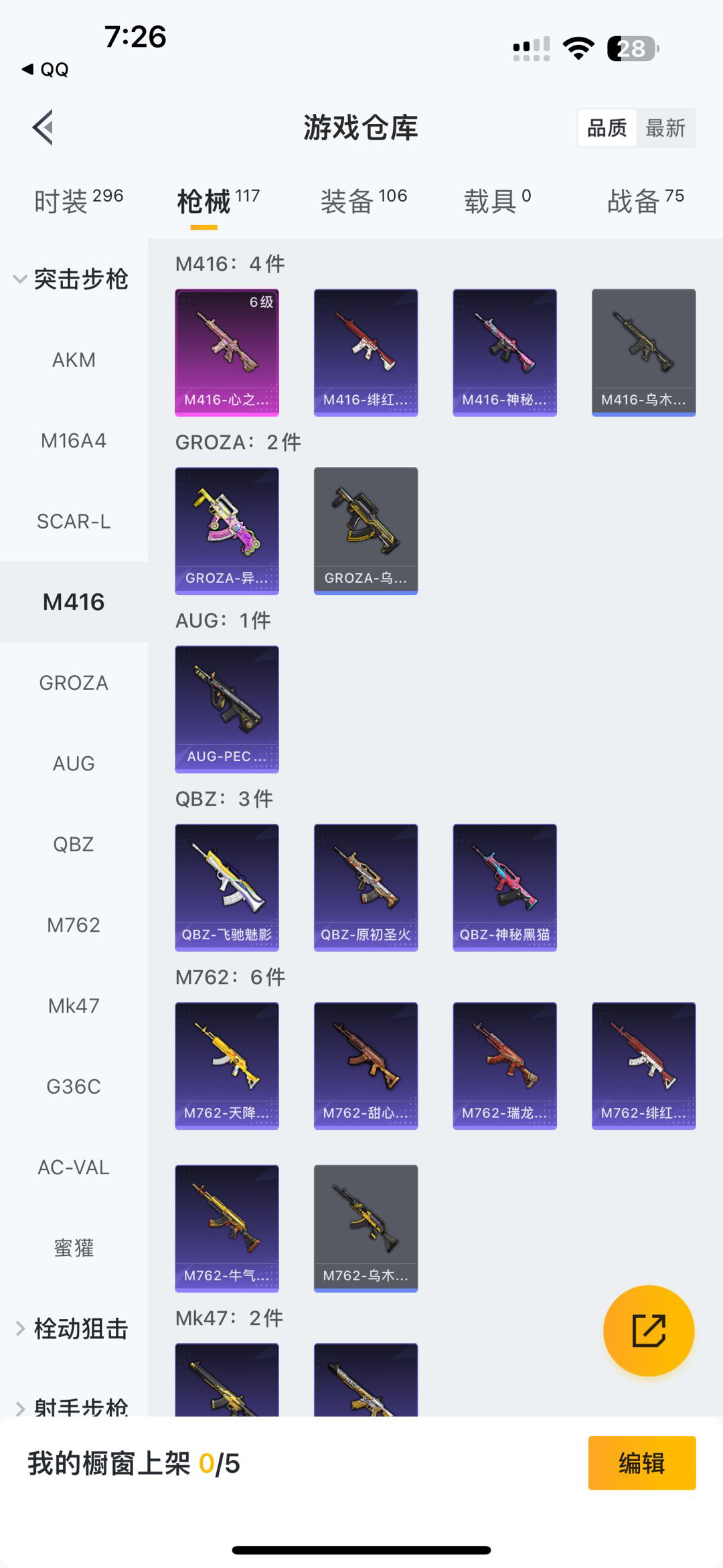View the M416-绯红 skin
723x1568 pixels.
tap(366, 352)
